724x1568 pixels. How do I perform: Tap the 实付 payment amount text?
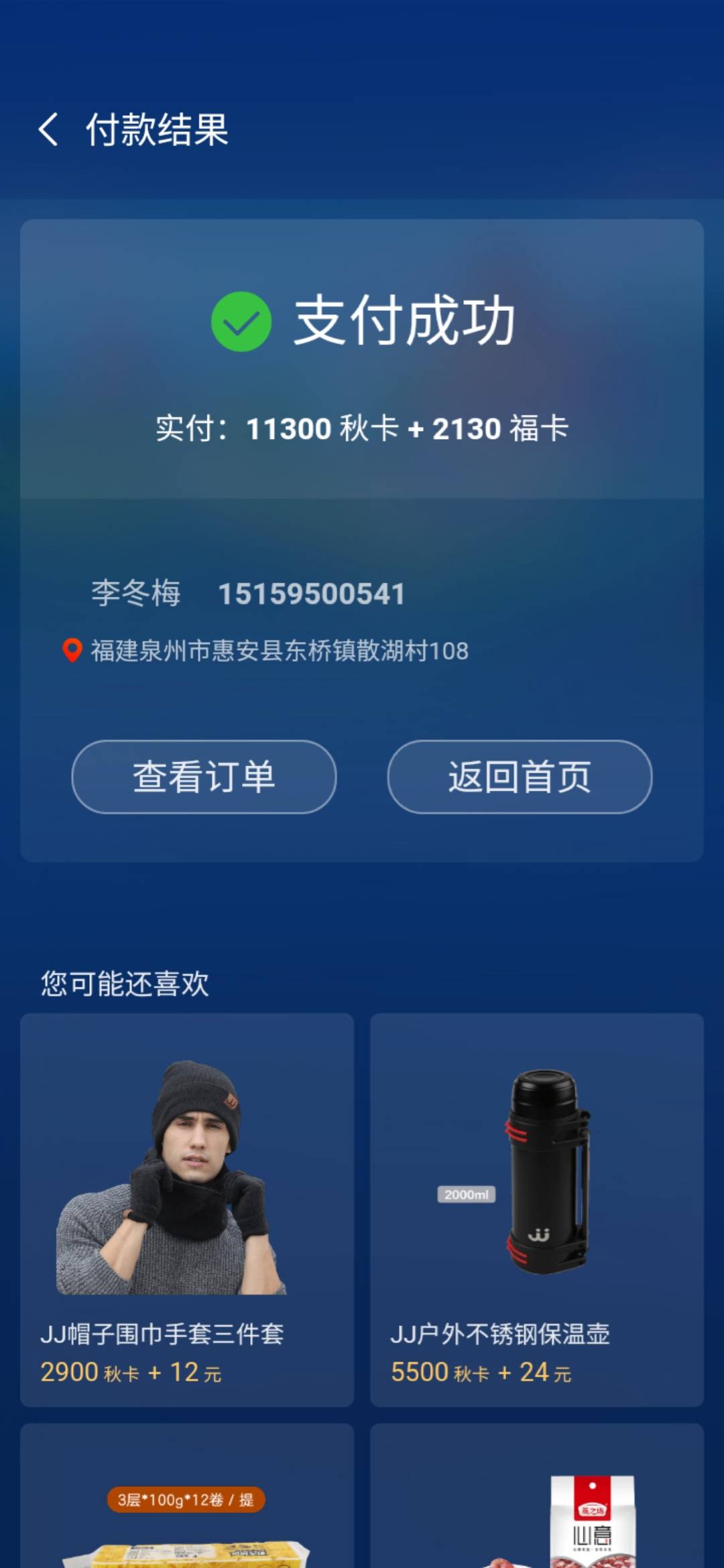tap(362, 429)
